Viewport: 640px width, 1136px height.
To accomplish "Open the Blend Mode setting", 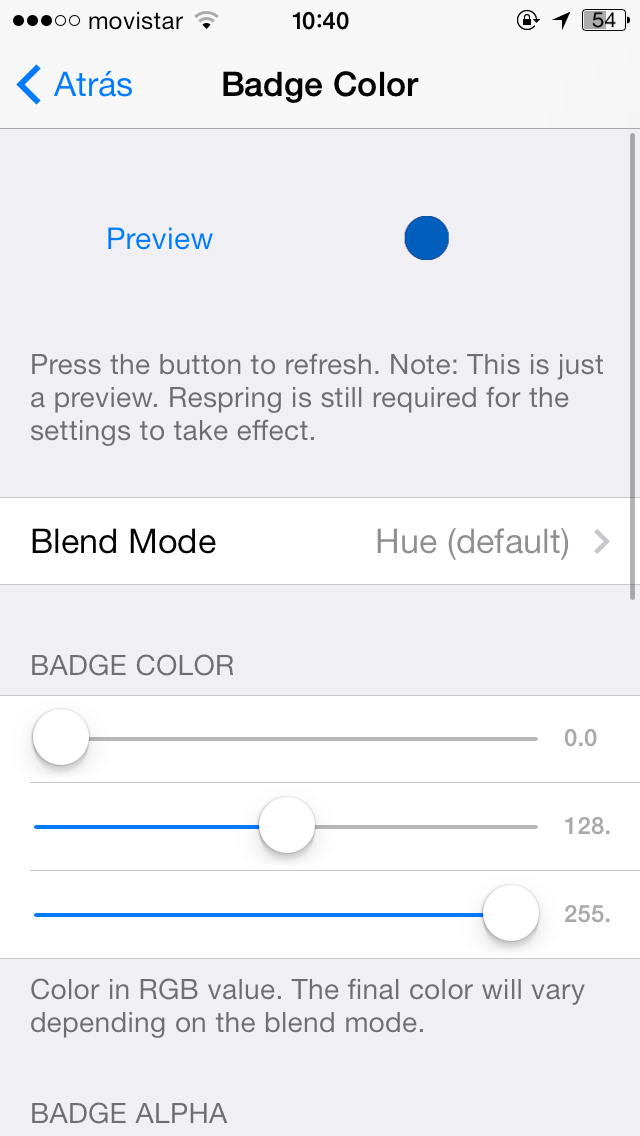I will pyautogui.click(x=320, y=542).
